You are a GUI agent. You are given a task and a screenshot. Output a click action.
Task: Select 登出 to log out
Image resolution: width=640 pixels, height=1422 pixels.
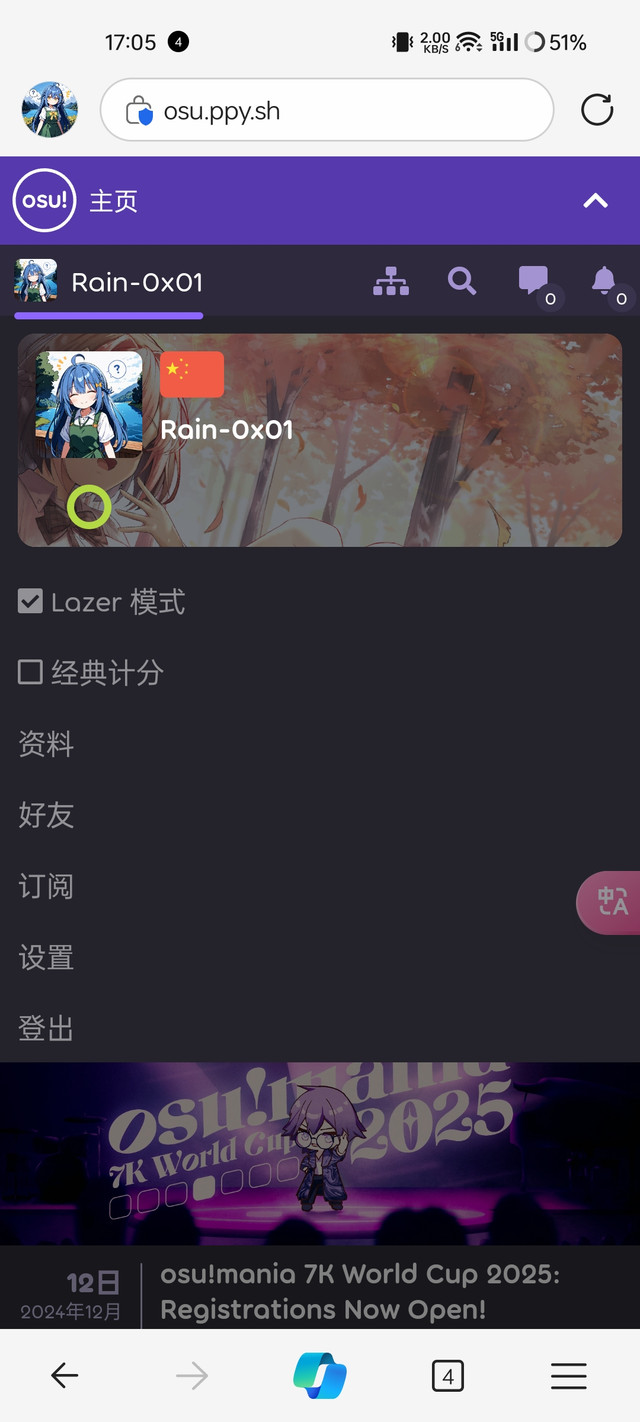[46, 1028]
